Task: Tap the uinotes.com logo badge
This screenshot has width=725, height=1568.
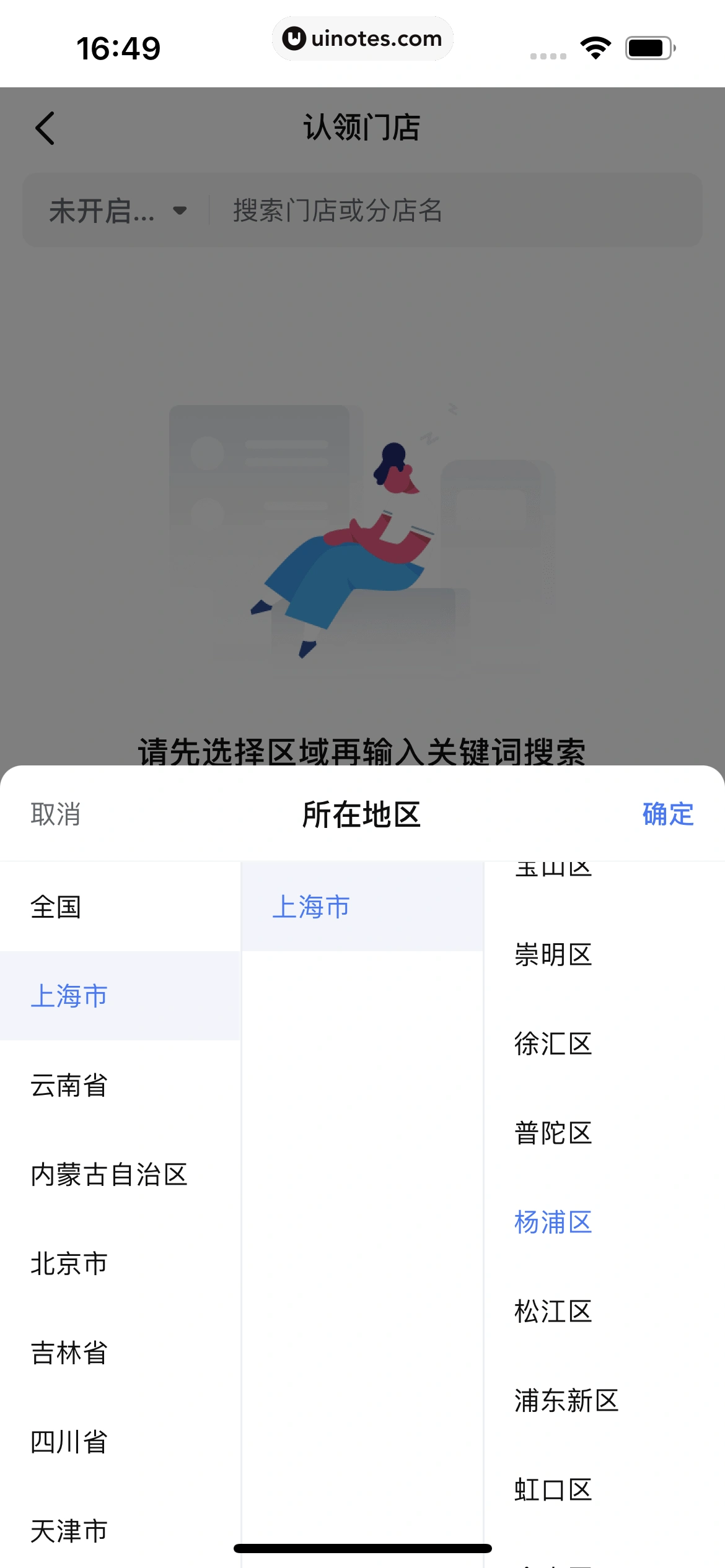Action: tap(362, 38)
